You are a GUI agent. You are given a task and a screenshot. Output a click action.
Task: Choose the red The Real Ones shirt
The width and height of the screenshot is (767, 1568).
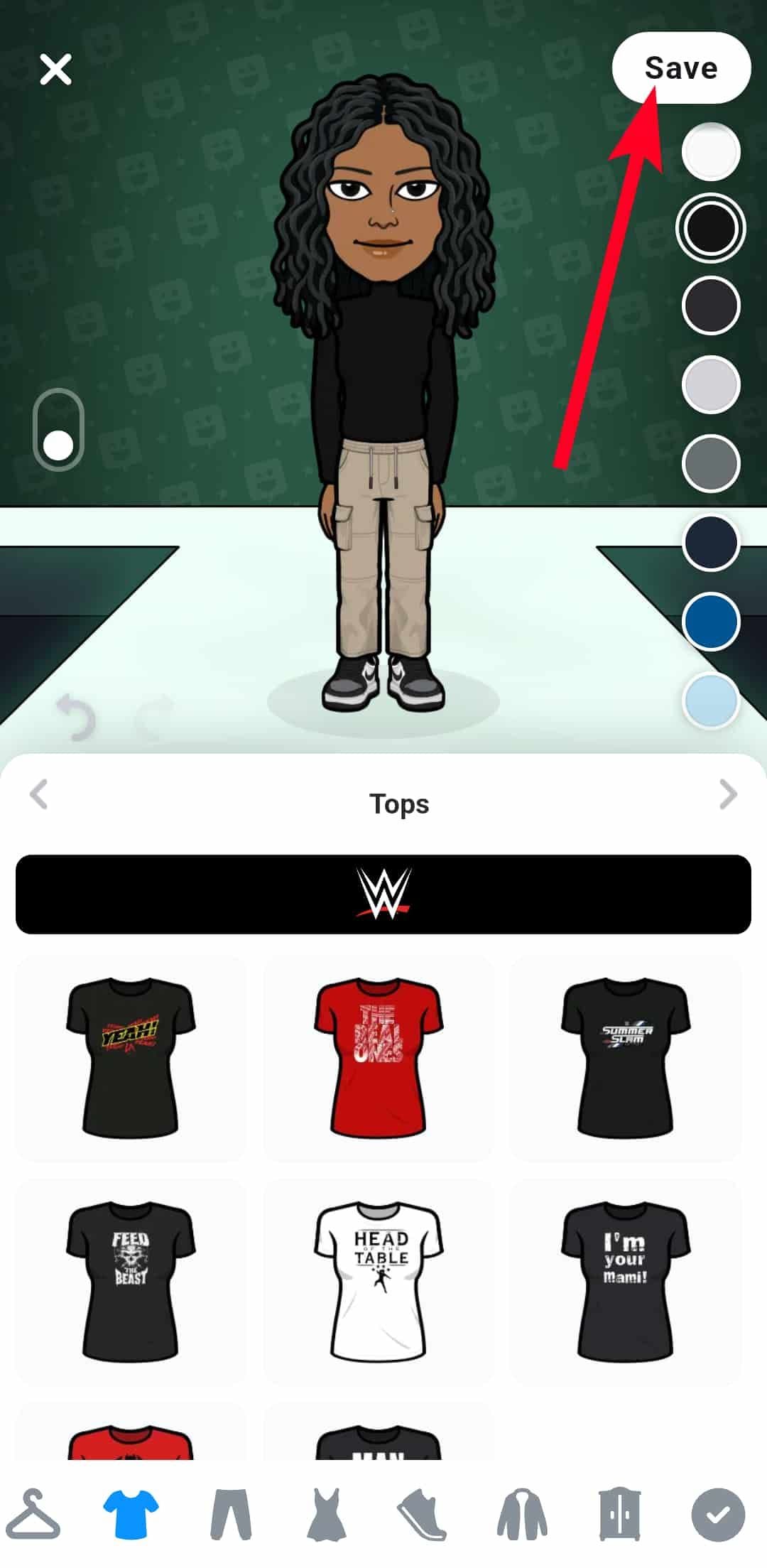tap(378, 1057)
